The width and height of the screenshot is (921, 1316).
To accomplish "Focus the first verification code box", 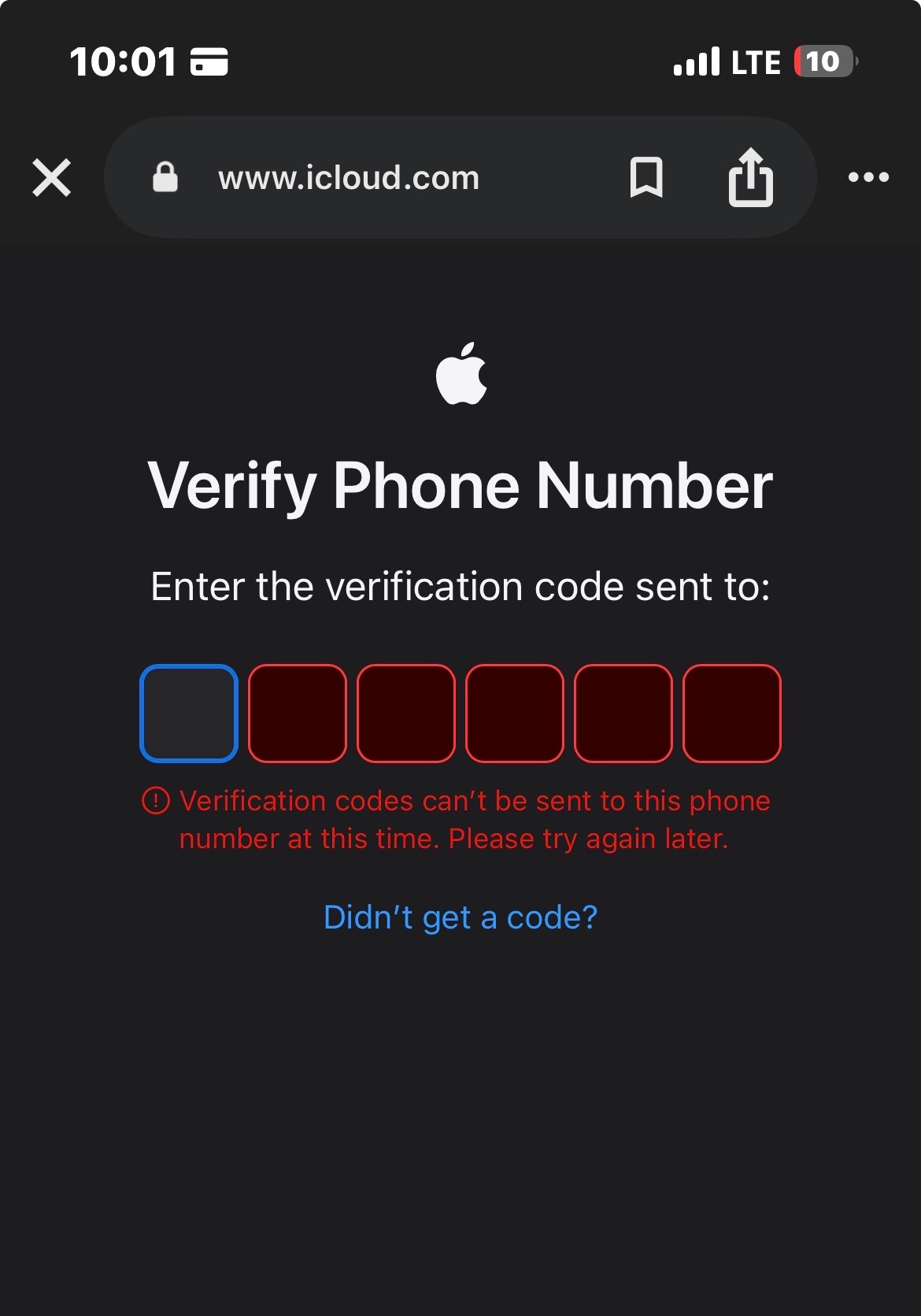I will 189,714.
